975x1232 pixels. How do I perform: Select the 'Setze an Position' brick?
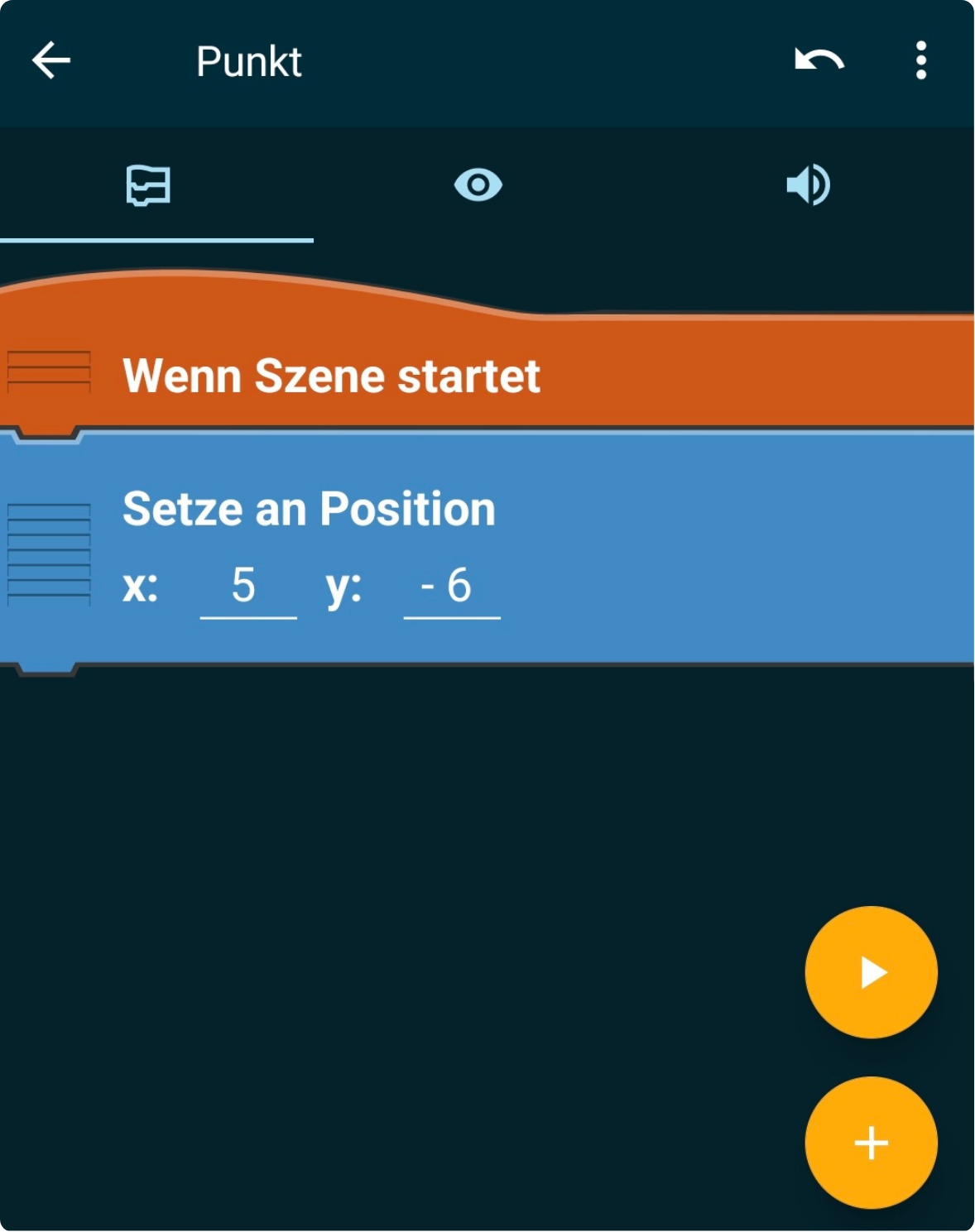309,509
